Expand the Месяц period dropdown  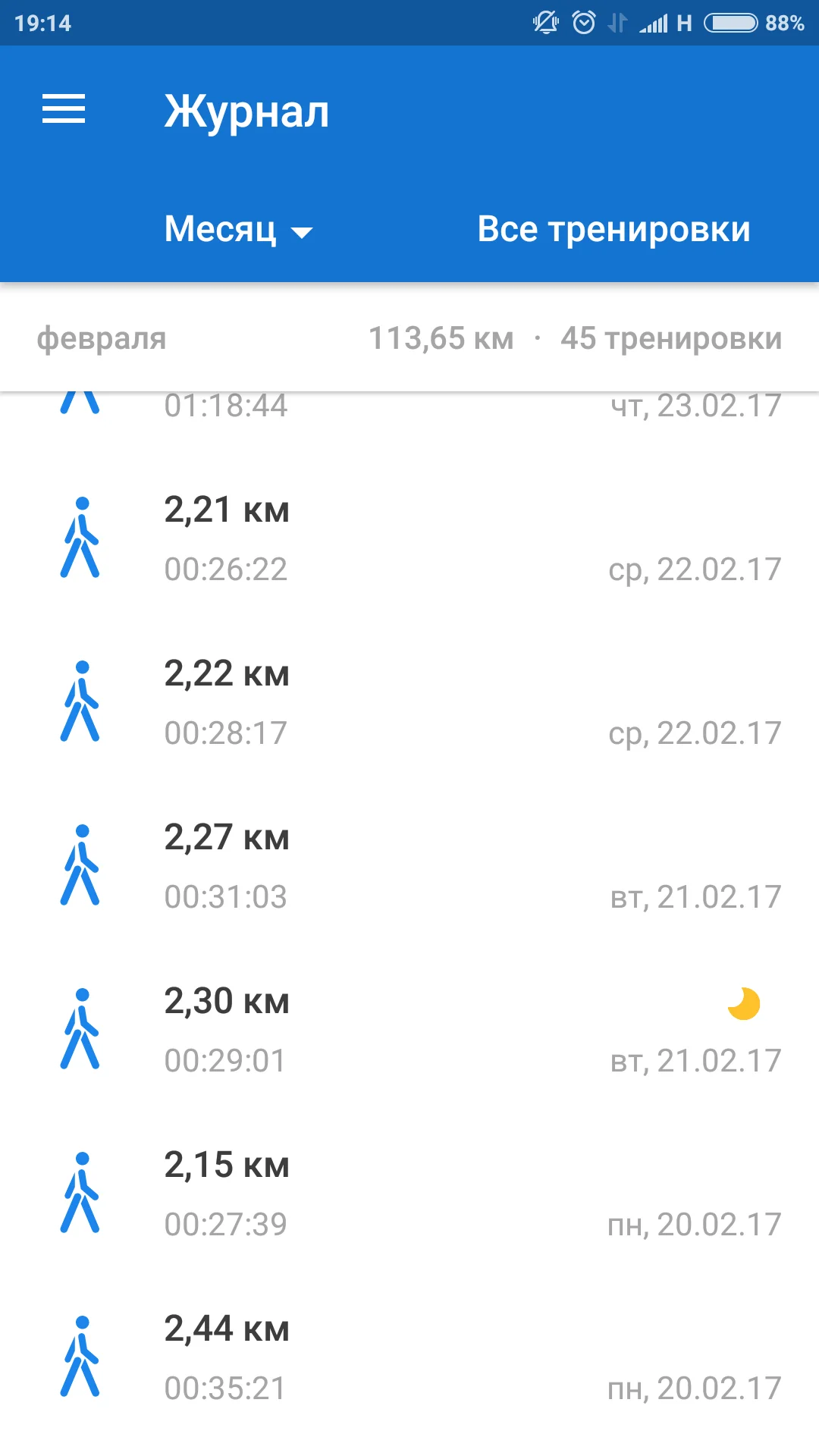point(238,229)
